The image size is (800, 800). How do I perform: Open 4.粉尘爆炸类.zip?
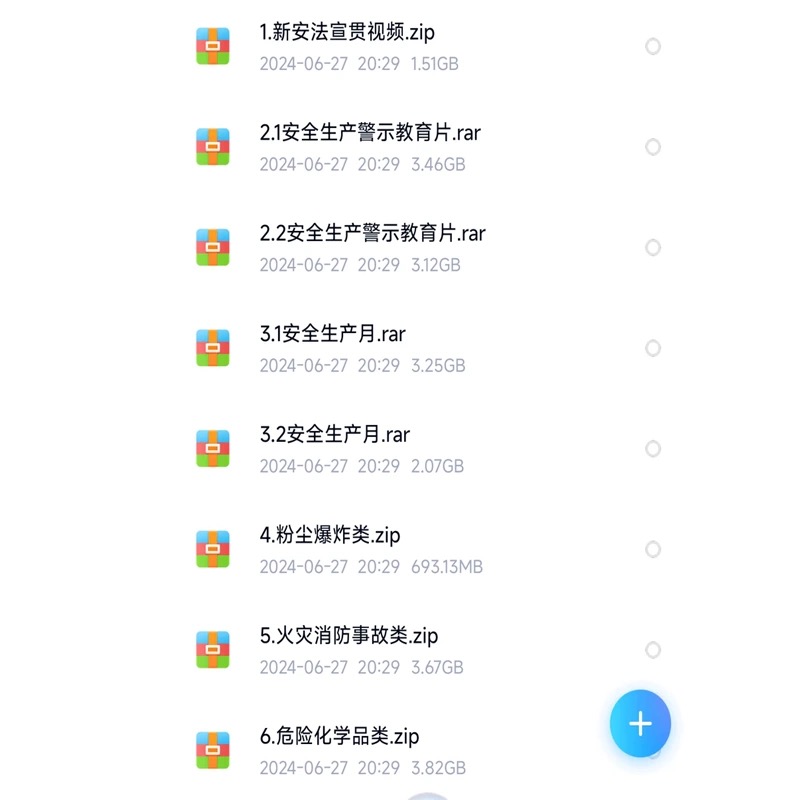[330, 536]
